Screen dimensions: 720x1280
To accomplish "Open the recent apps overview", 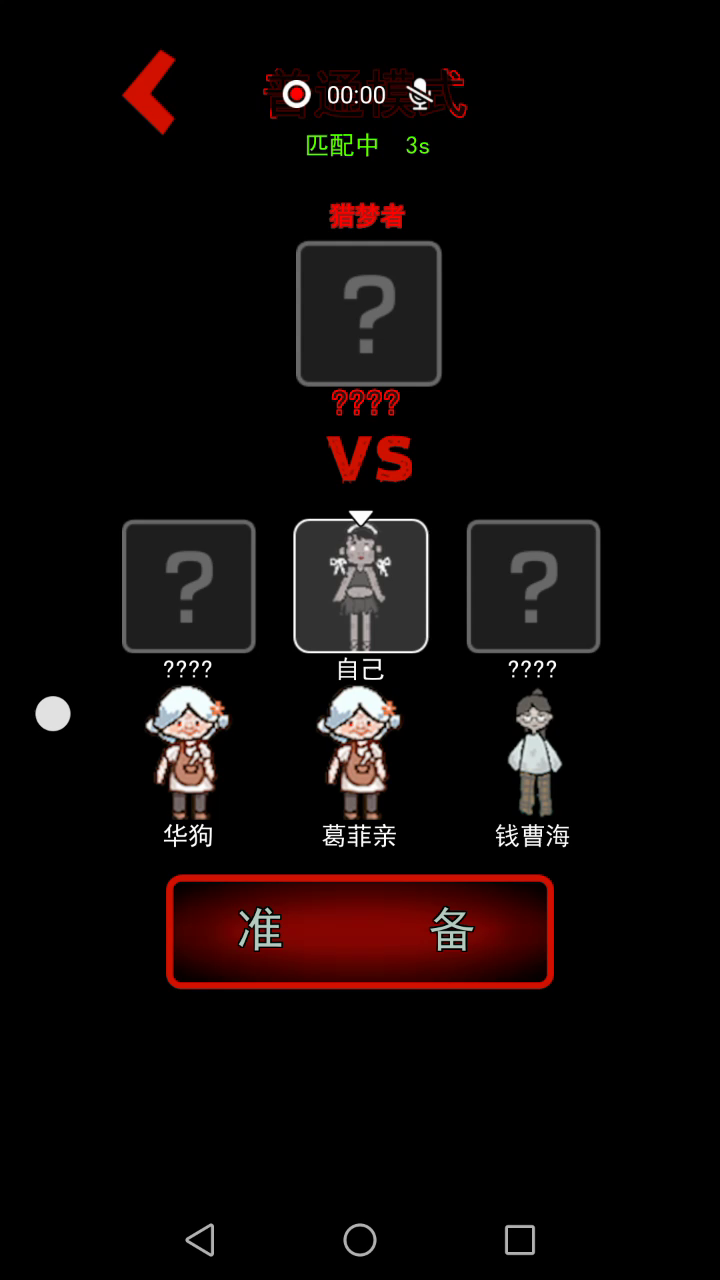I will (520, 1240).
